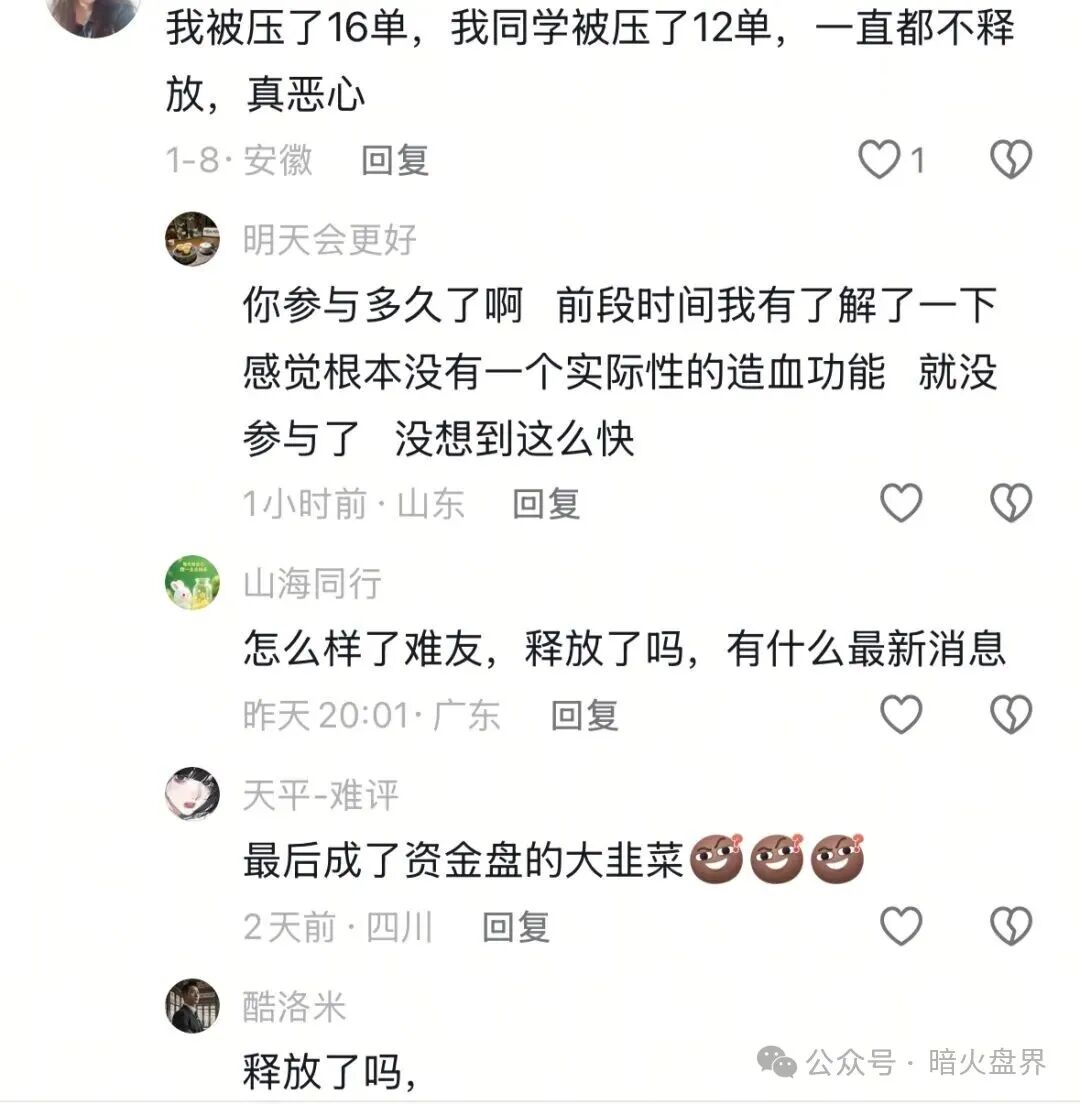The width and height of the screenshot is (1080, 1105).
Task: Dislike 山海同行's comment
Action: coord(1010,715)
